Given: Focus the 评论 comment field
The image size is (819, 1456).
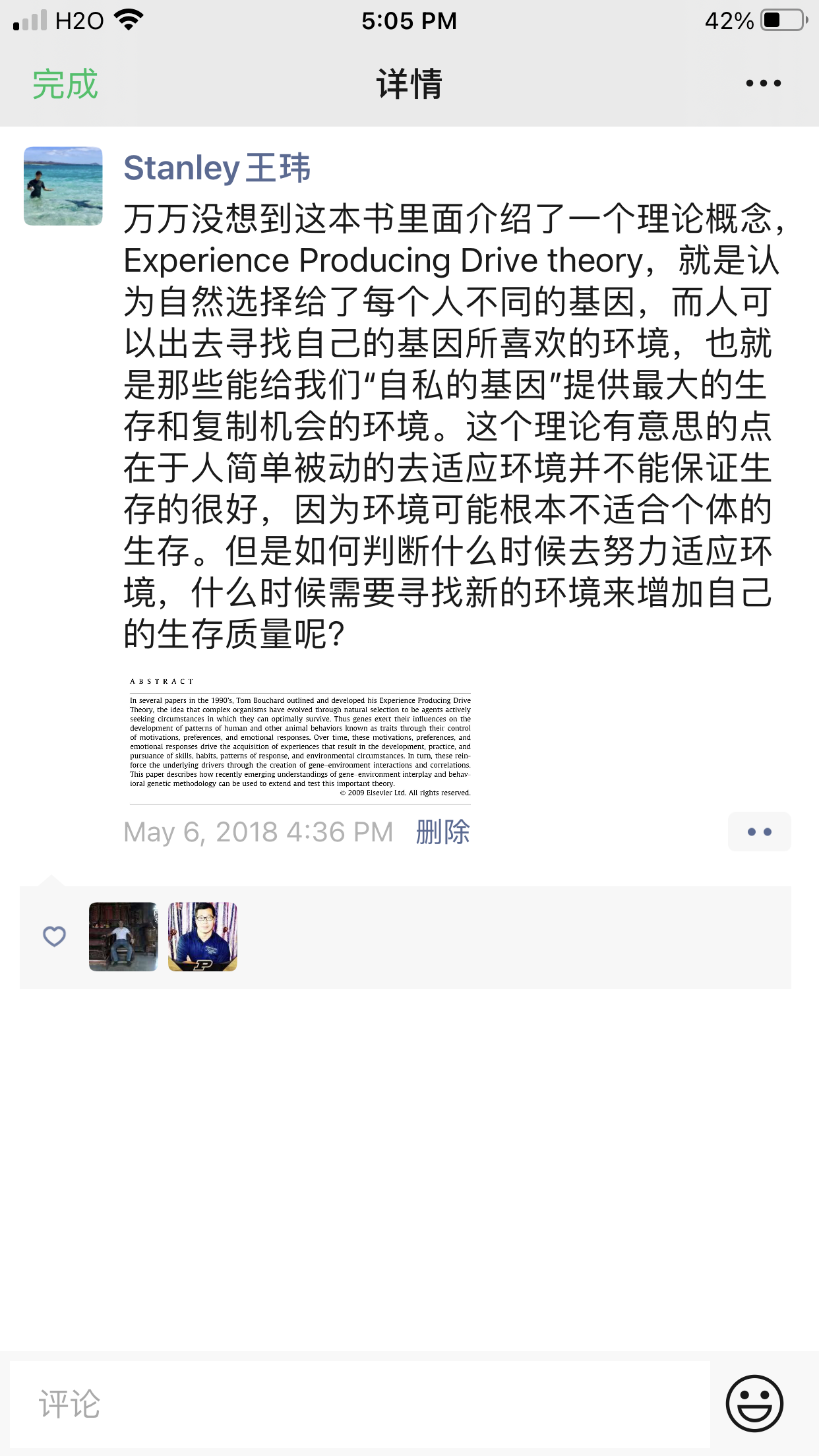Looking at the screenshot, I should pos(359,1403).
